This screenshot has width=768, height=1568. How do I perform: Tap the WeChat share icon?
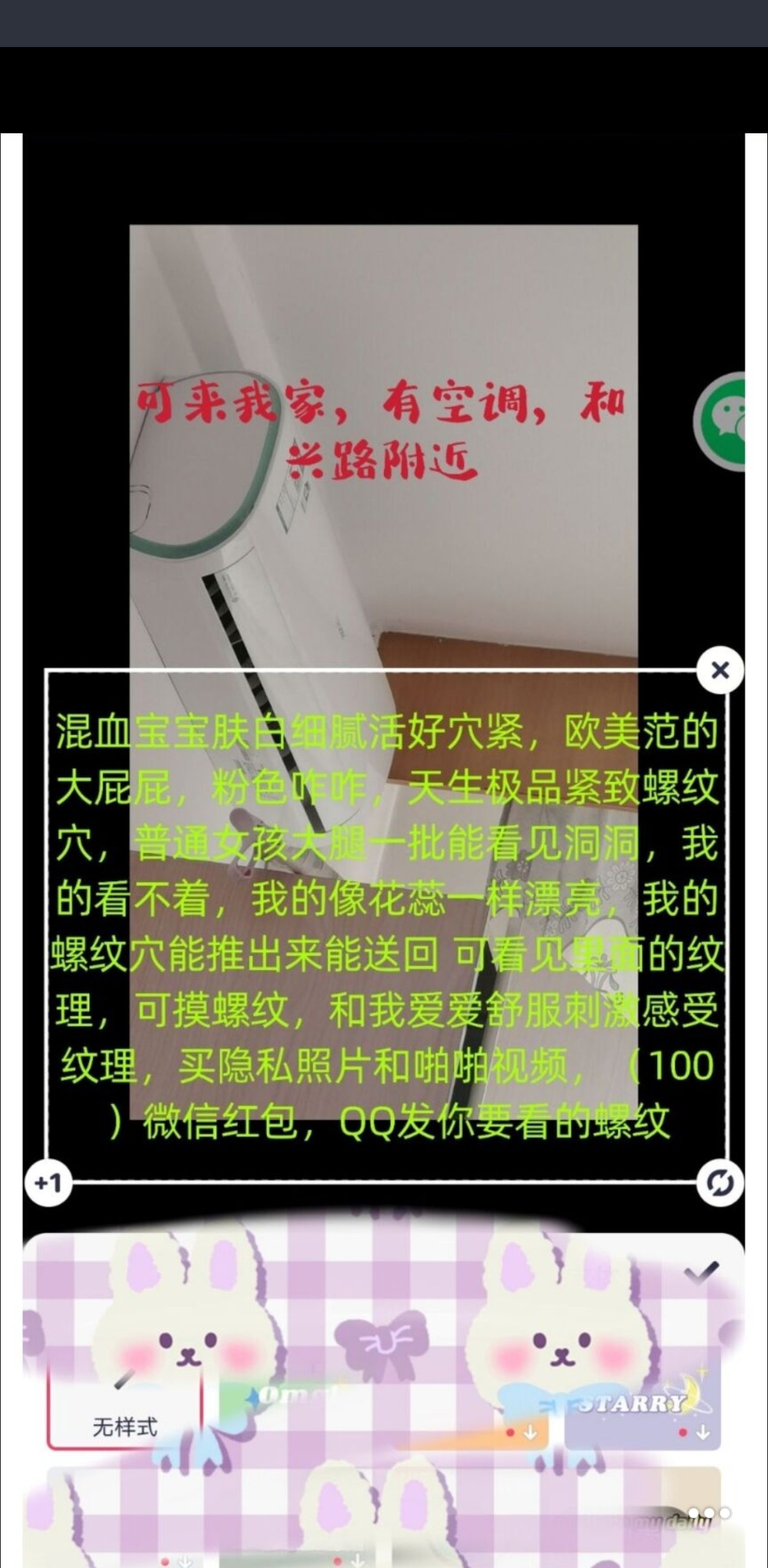(732, 418)
